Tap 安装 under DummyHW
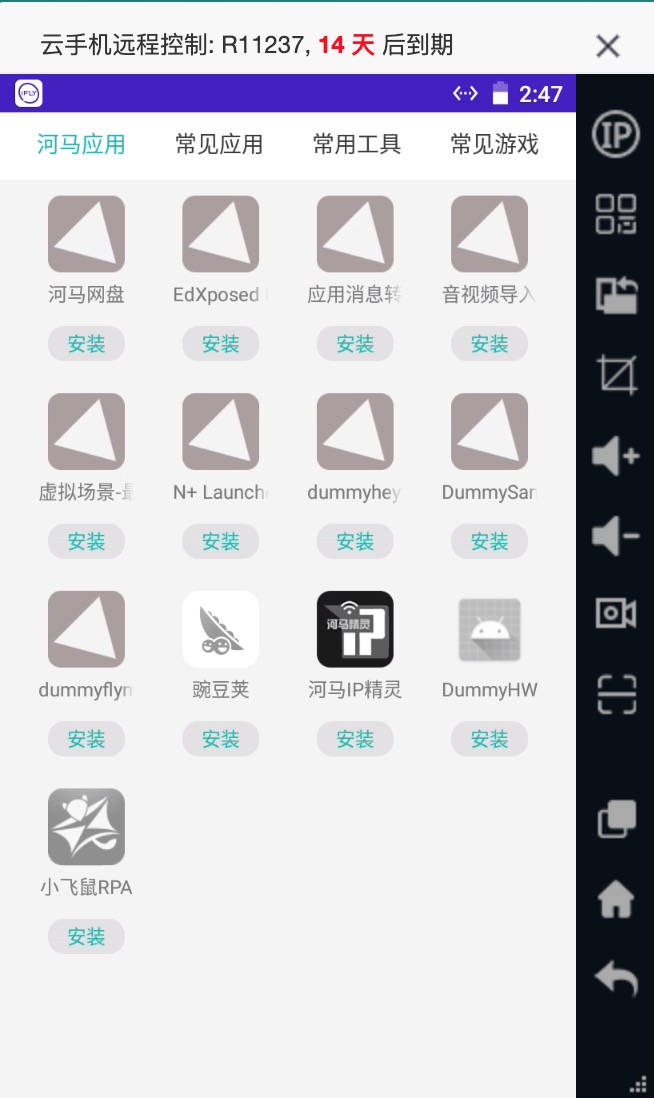Screen dimensions: 654x1098 coord(489,739)
